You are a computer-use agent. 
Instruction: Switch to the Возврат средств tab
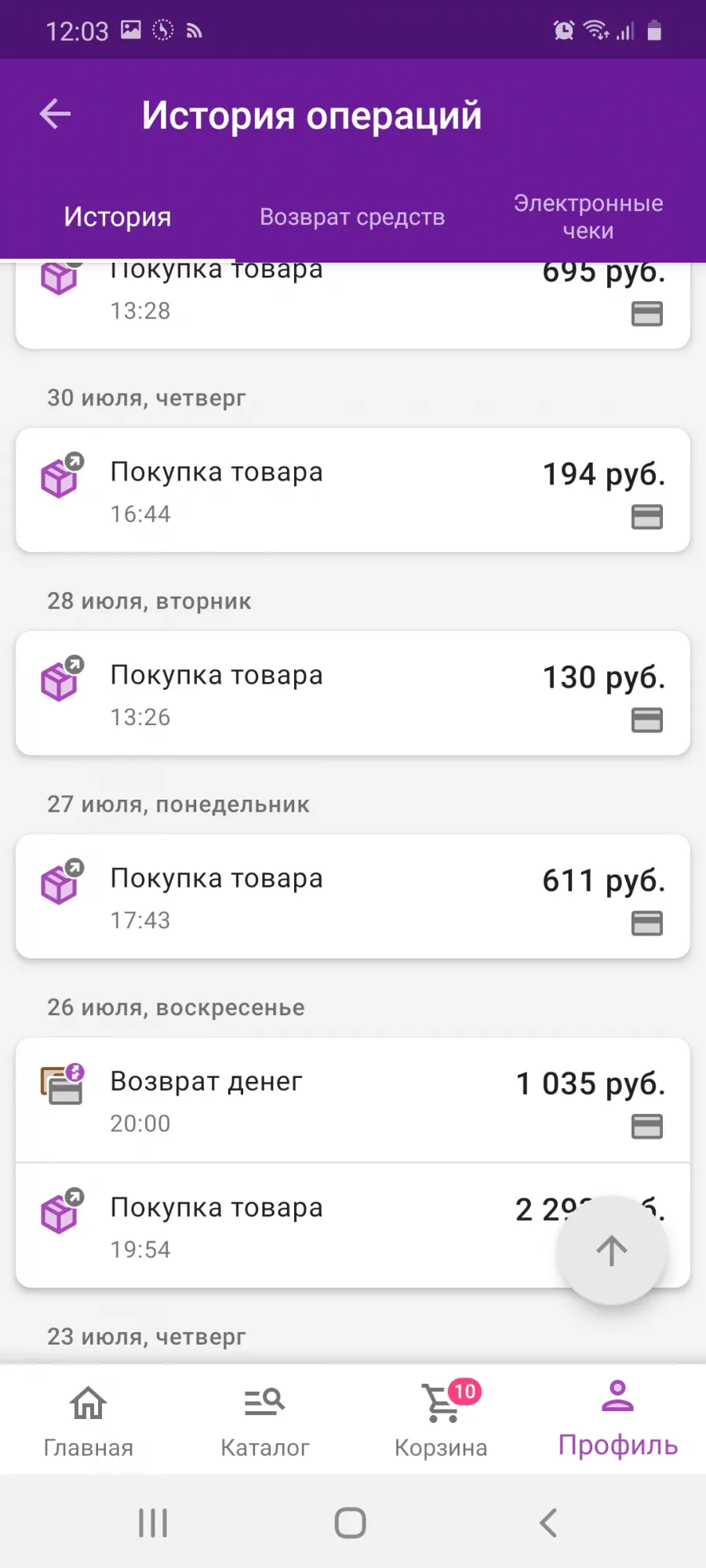pyautogui.click(x=352, y=216)
